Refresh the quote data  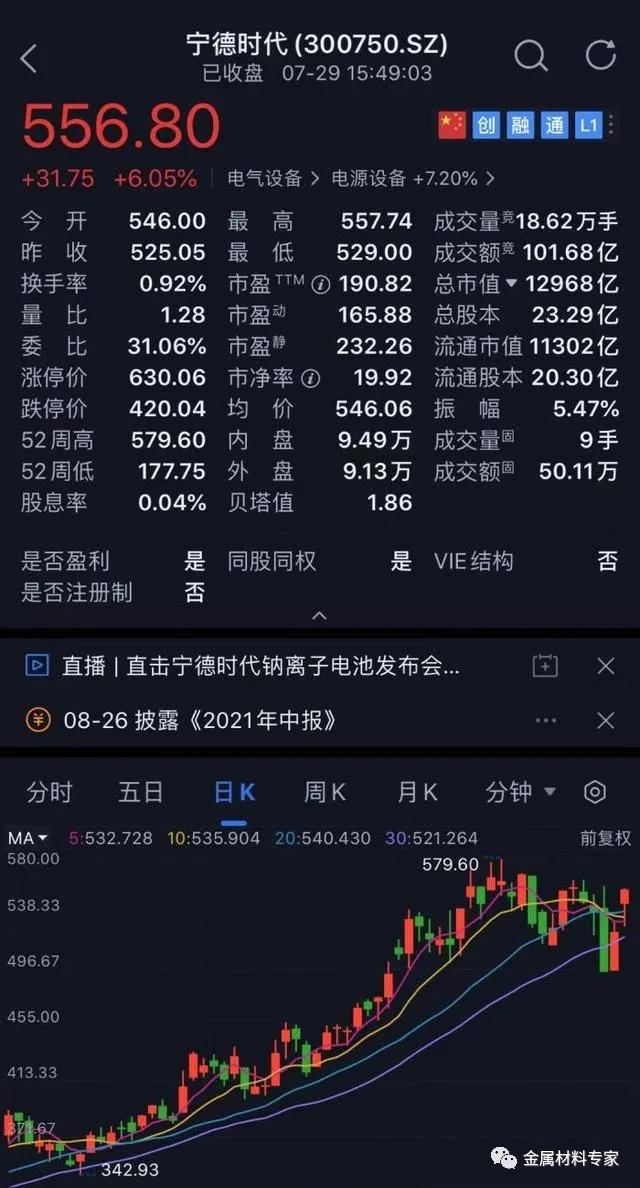pyautogui.click(x=600, y=56)
